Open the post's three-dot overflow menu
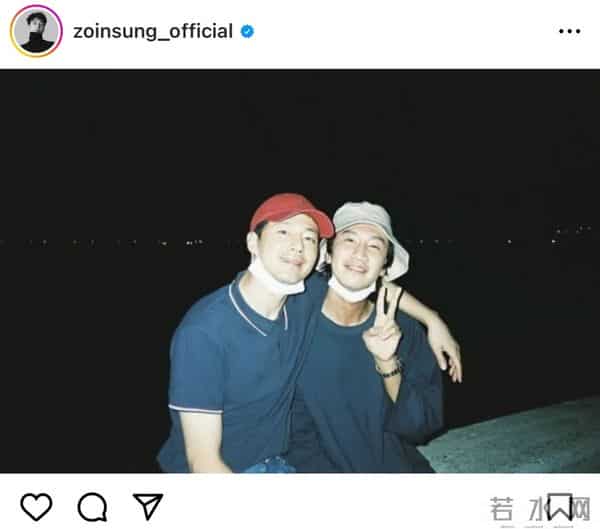Screen dimensions: 600x529 click(x=569, y=31)
